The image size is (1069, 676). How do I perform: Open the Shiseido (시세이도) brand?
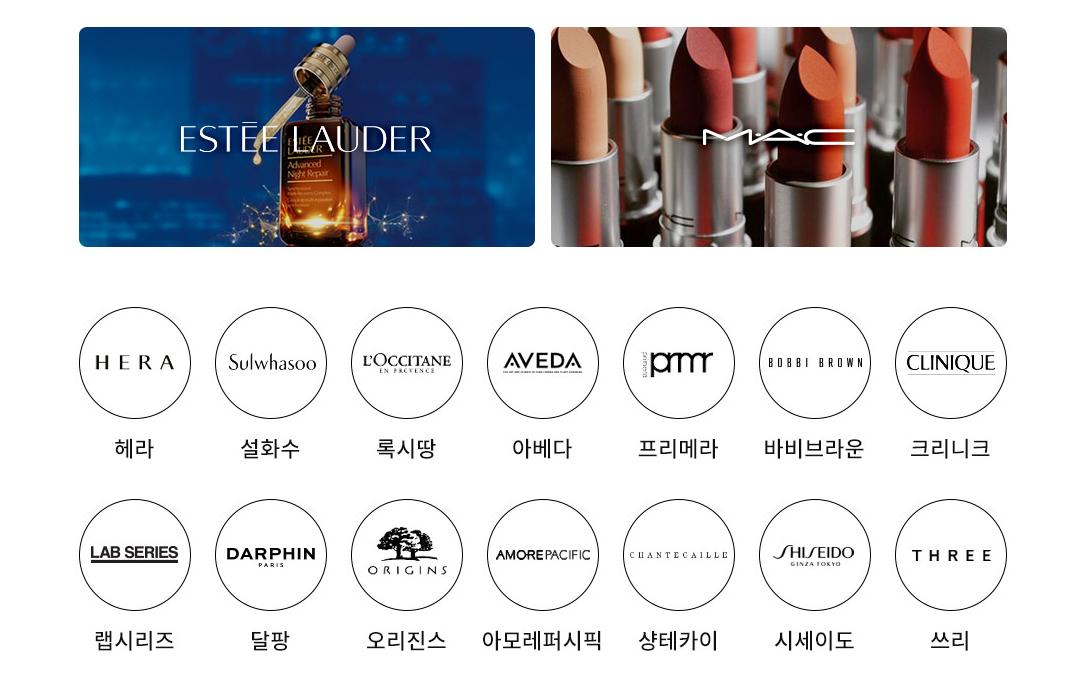[x=815, y=555]
